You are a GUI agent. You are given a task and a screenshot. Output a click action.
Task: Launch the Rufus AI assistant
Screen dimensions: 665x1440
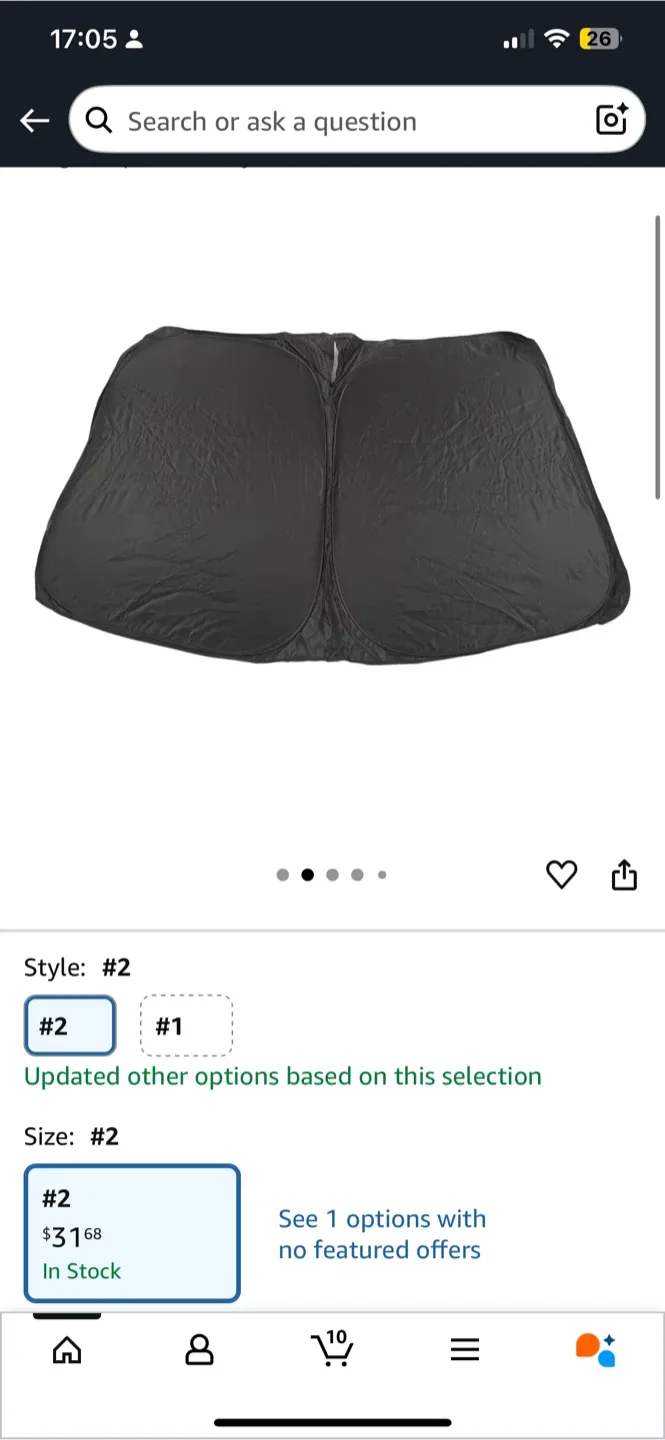pyautogui.click(x=596, y=1349)
